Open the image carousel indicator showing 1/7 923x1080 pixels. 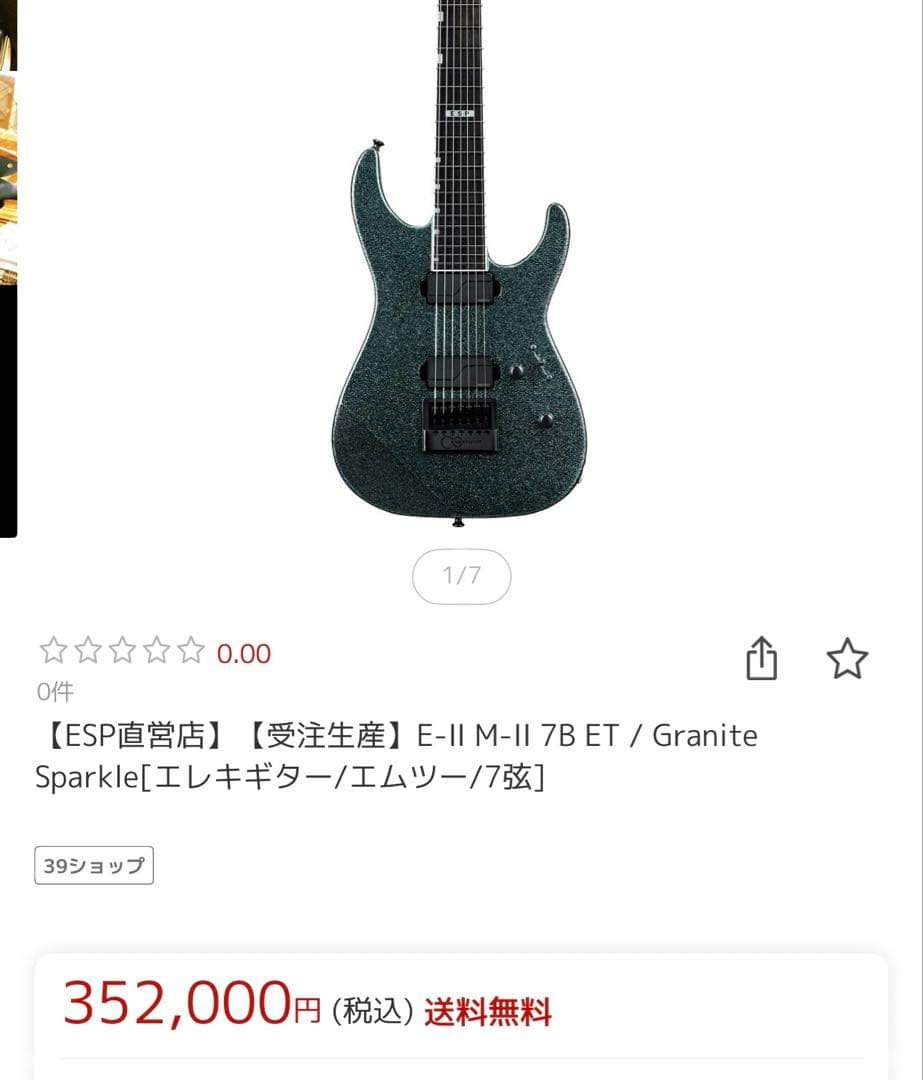pos(461,577)
